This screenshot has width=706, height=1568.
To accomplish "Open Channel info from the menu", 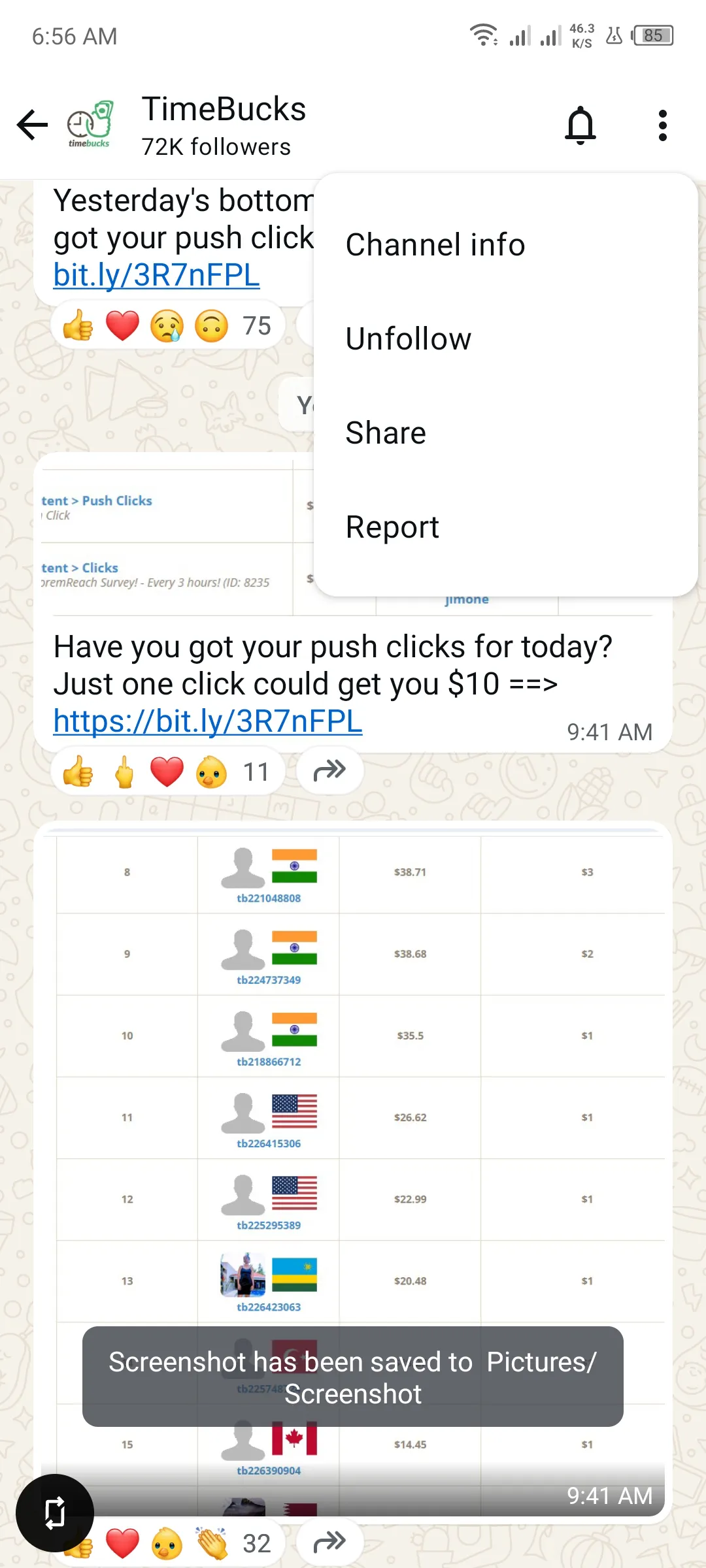I will click(435, 245).
